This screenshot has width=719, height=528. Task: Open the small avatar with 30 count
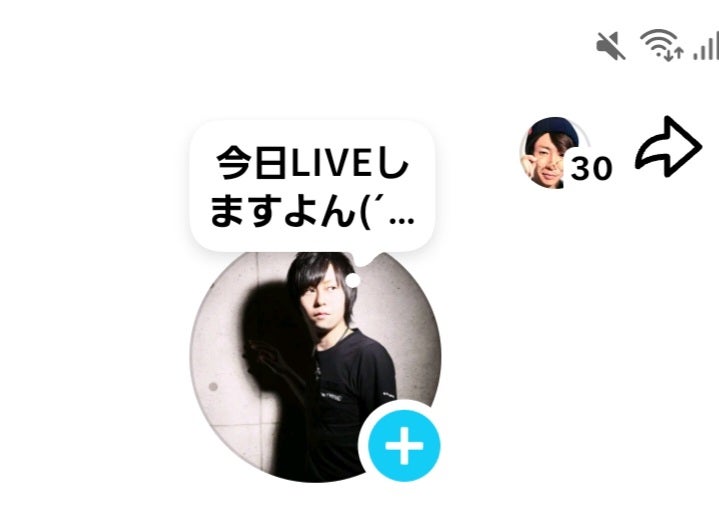[550, 153]
